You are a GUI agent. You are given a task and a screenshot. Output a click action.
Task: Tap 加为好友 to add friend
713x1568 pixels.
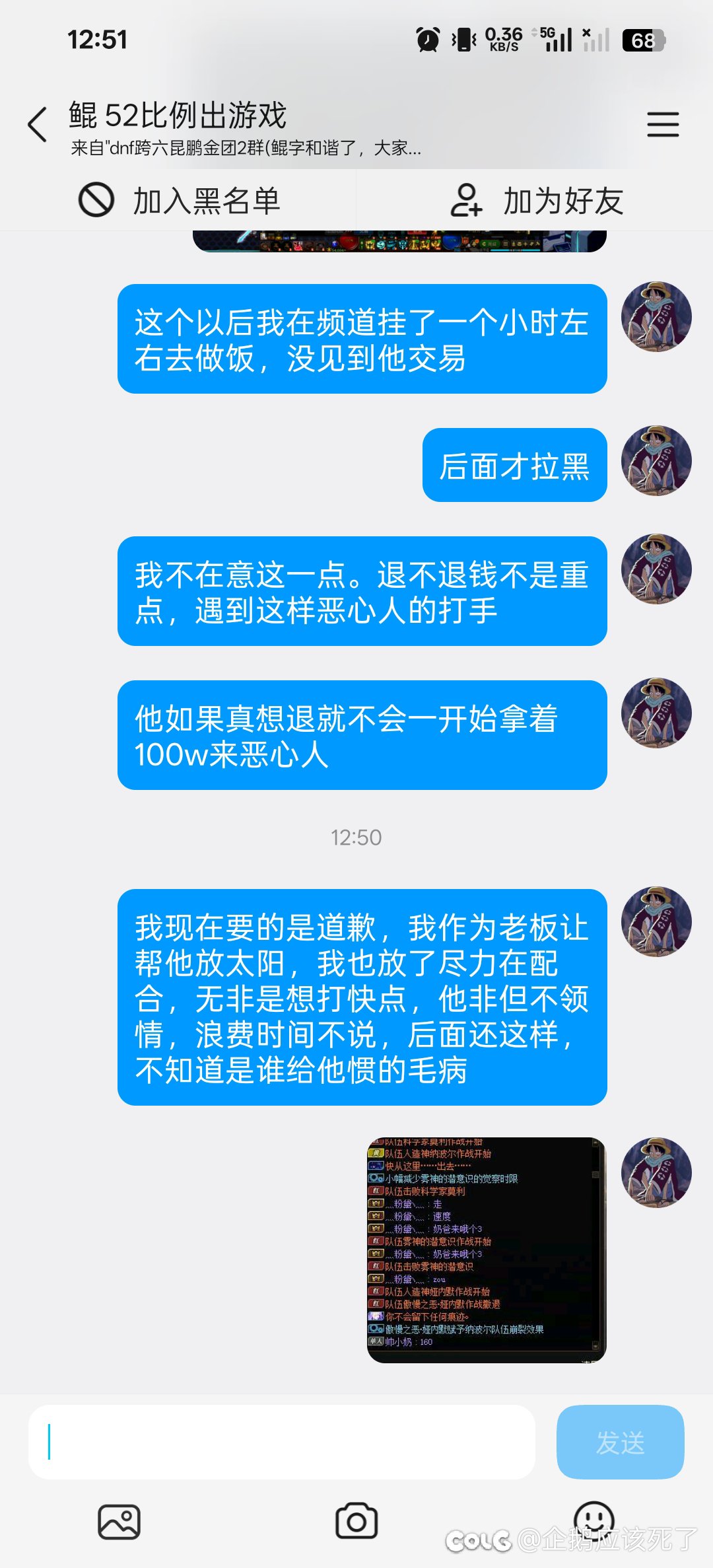click(536, 200)
